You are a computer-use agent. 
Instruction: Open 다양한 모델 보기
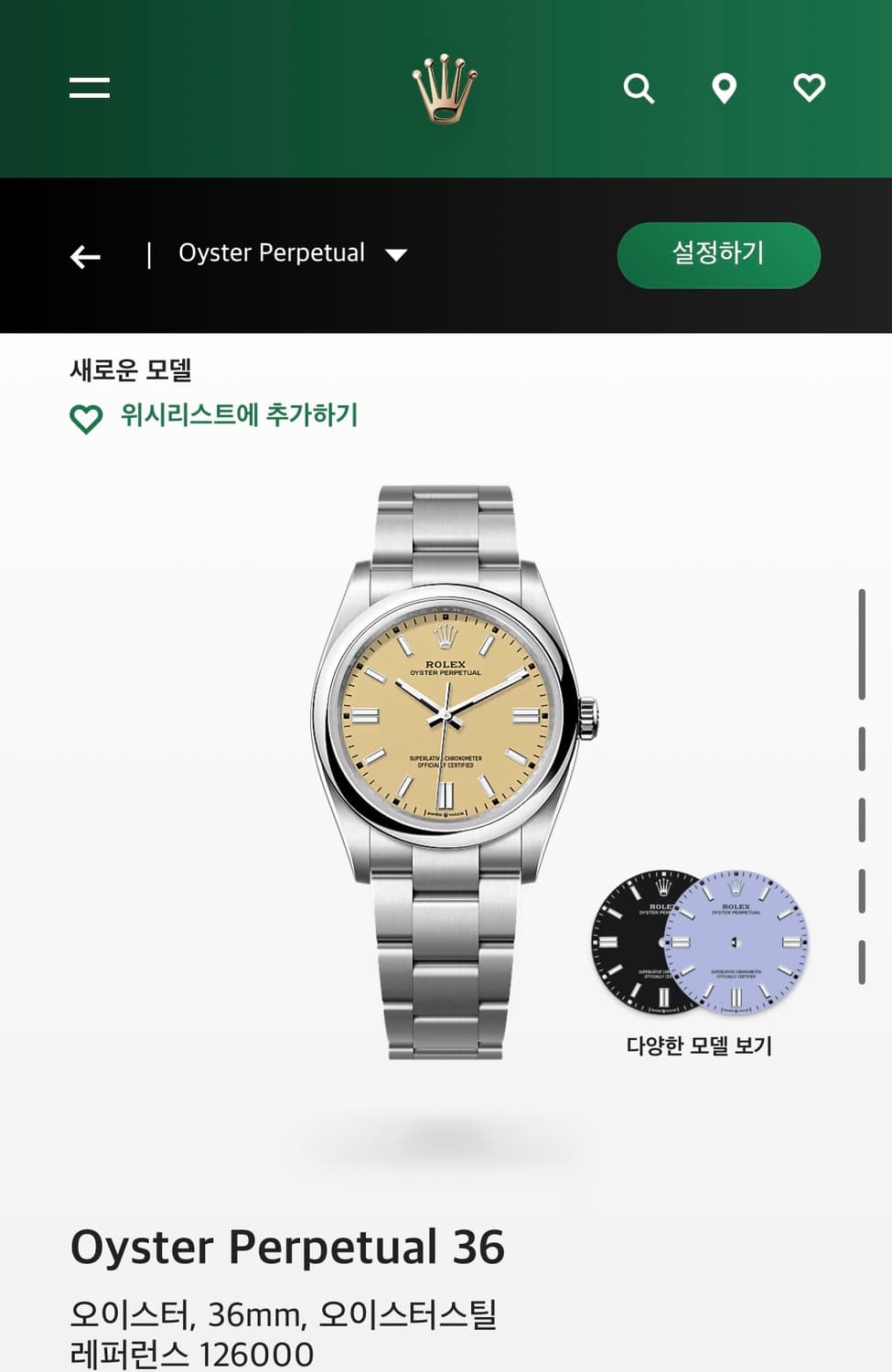pos(697,1046)
